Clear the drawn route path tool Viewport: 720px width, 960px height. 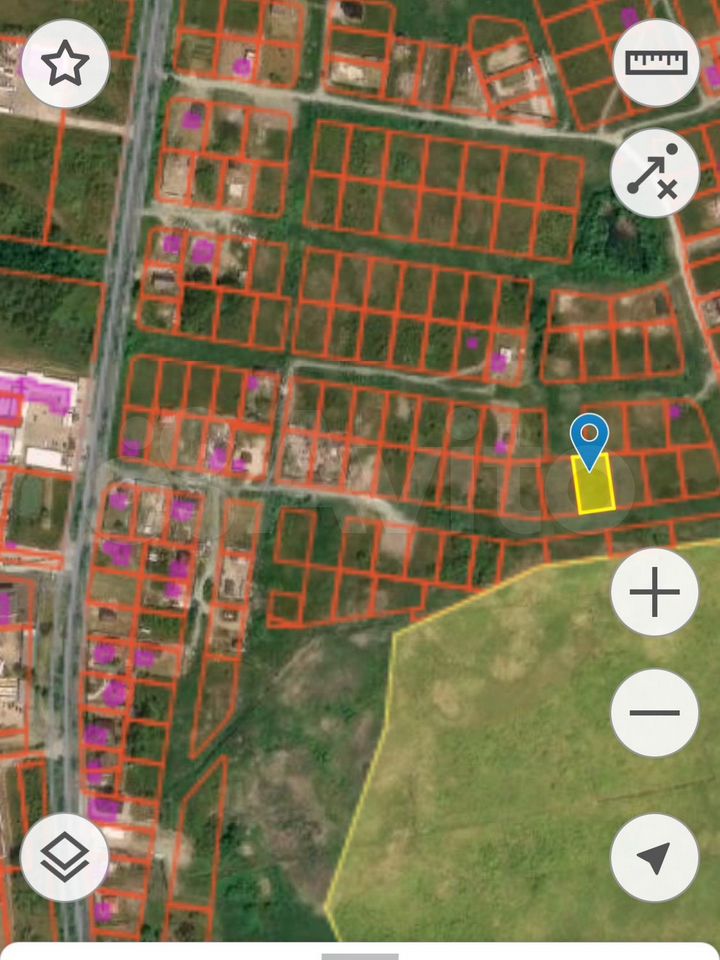point(654,173)
